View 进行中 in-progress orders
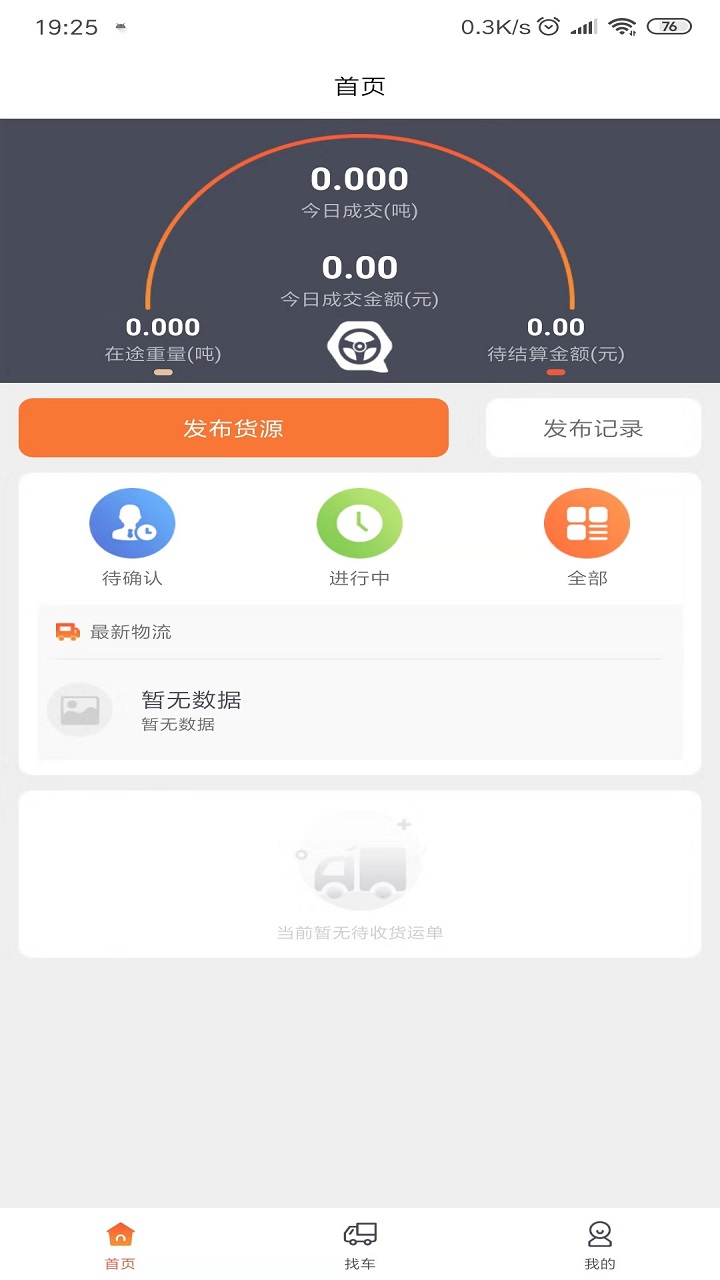 pos(360,538)
